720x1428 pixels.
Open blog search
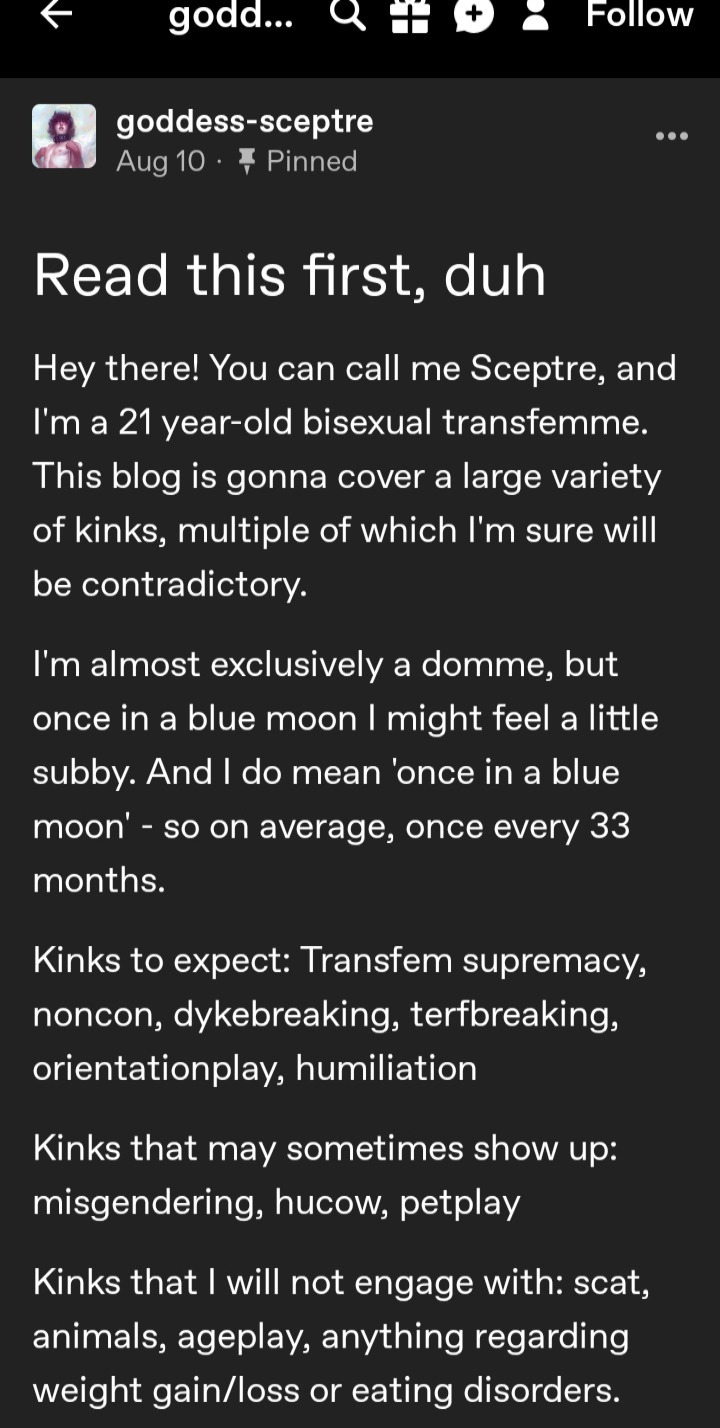(x=348, y=15)
